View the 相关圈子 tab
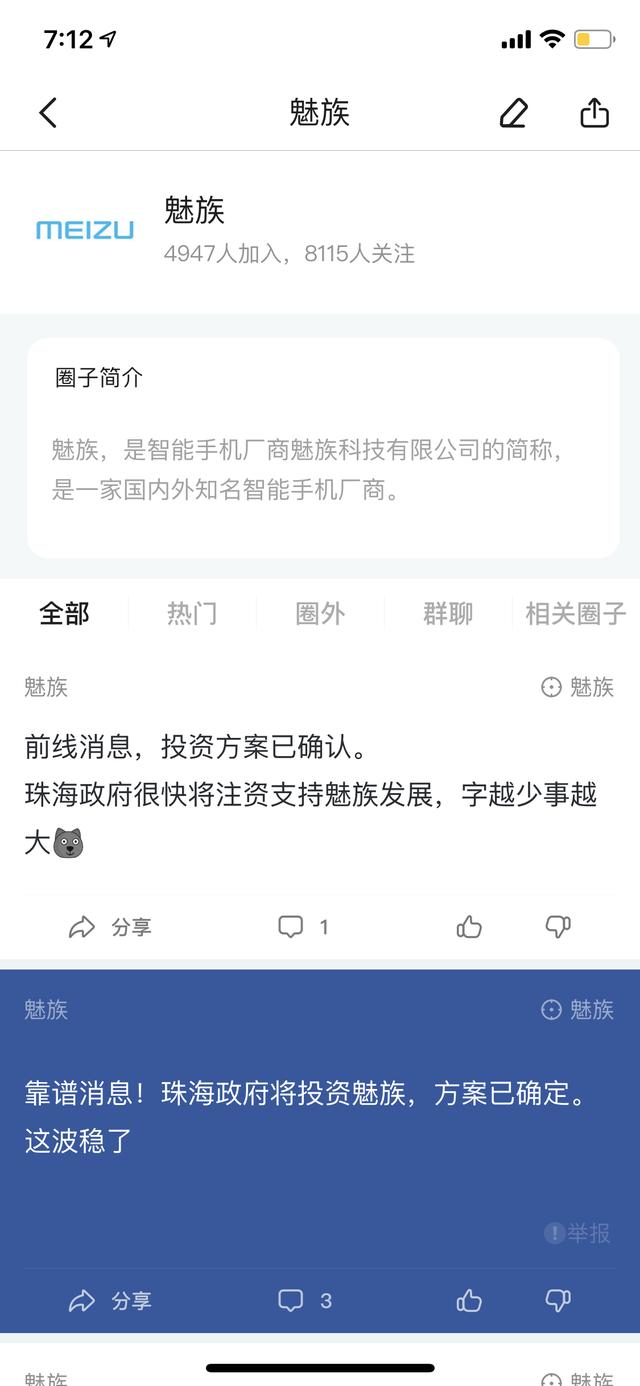 (x=576, y=613)
